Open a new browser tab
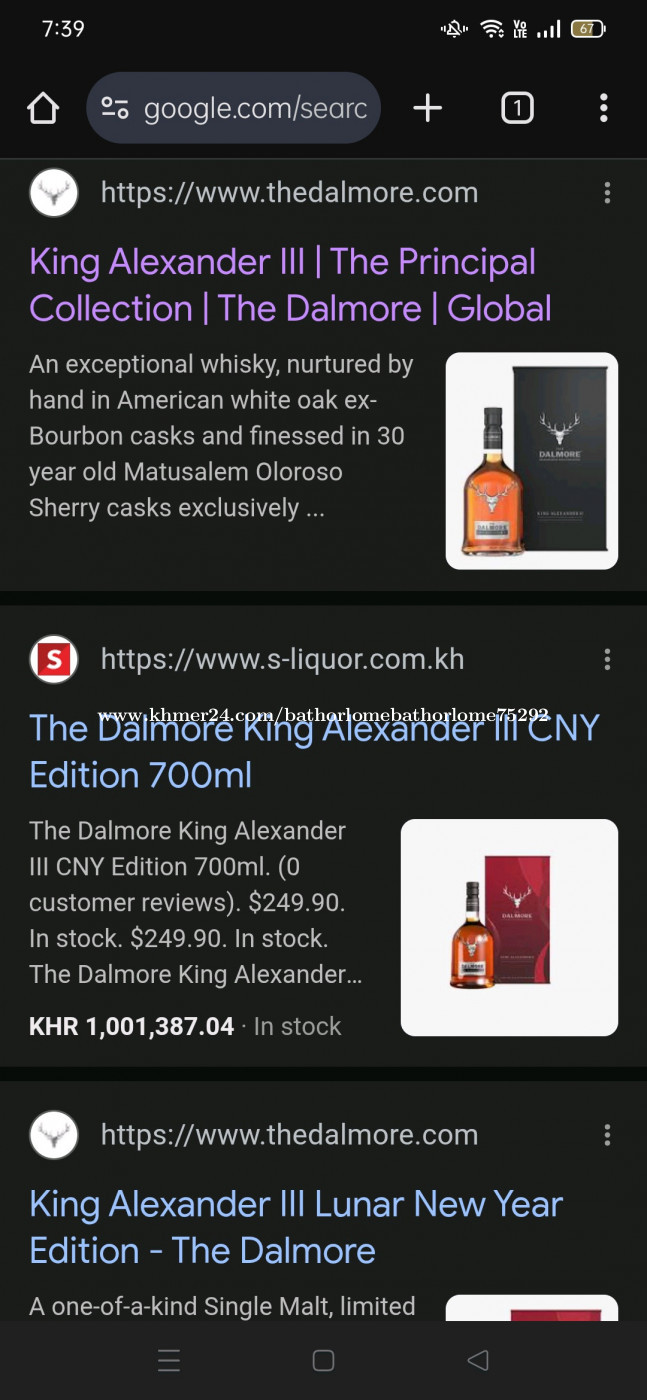Image resolution: width=647 pixels, height=1400 pixels. [x=427, y=108]
